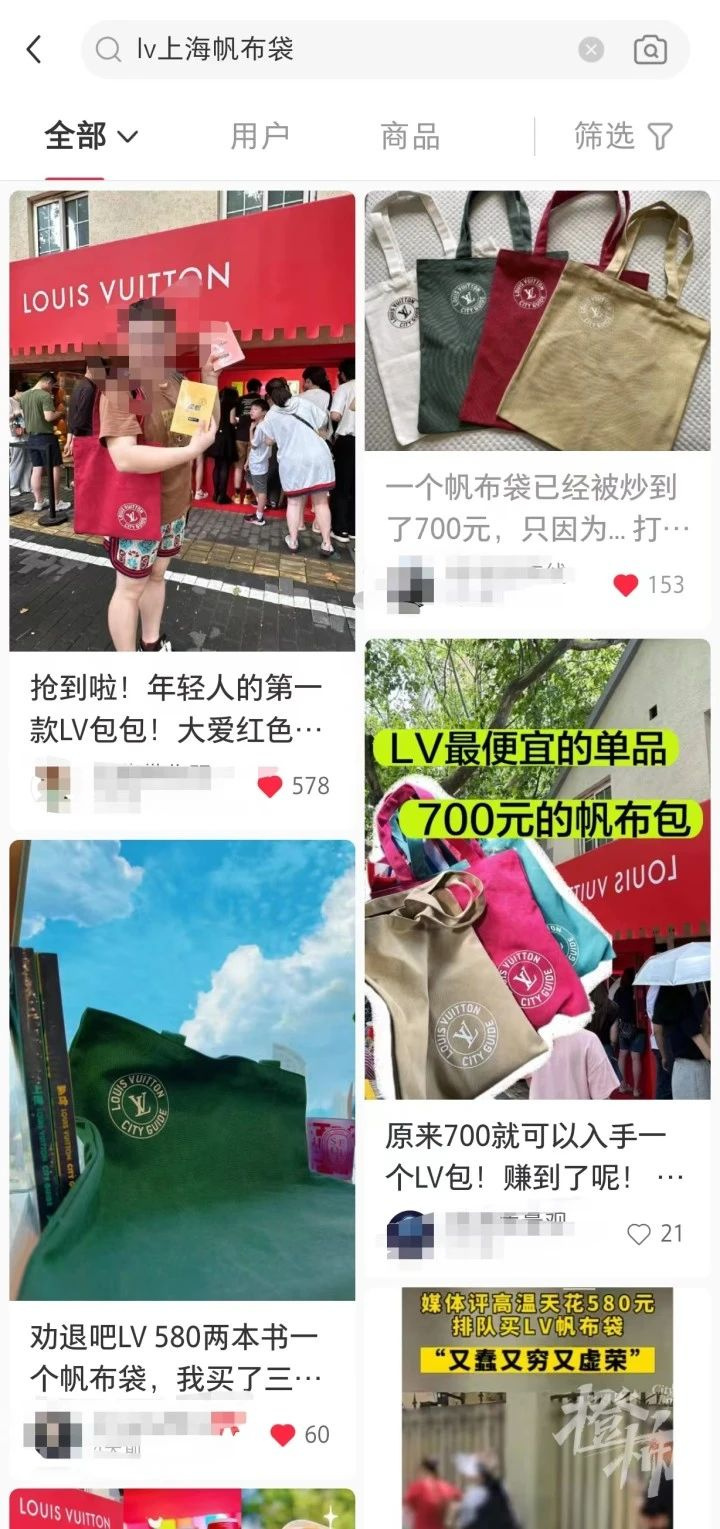Open the camera image search icon

pos(651,49)
